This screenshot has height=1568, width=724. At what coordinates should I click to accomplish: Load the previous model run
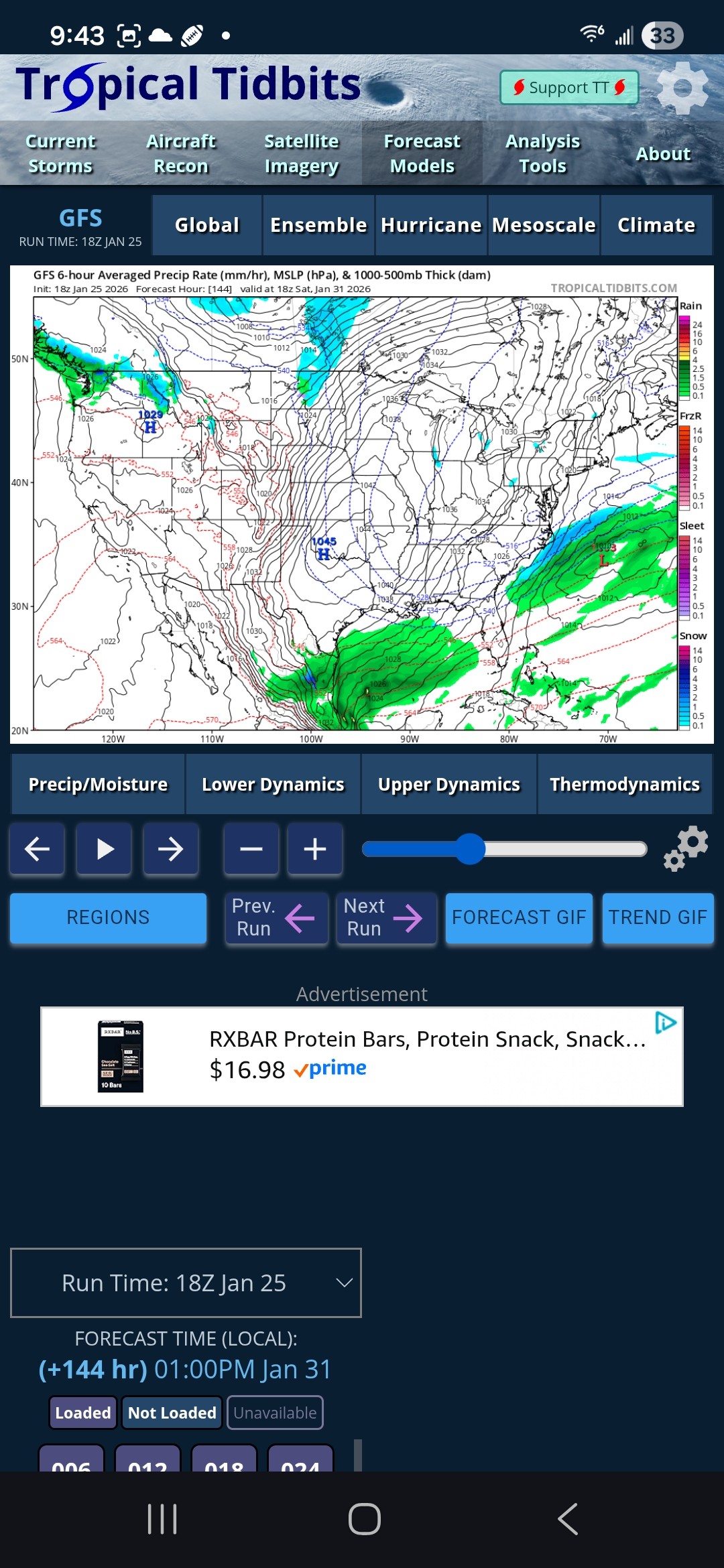(276, 917)
